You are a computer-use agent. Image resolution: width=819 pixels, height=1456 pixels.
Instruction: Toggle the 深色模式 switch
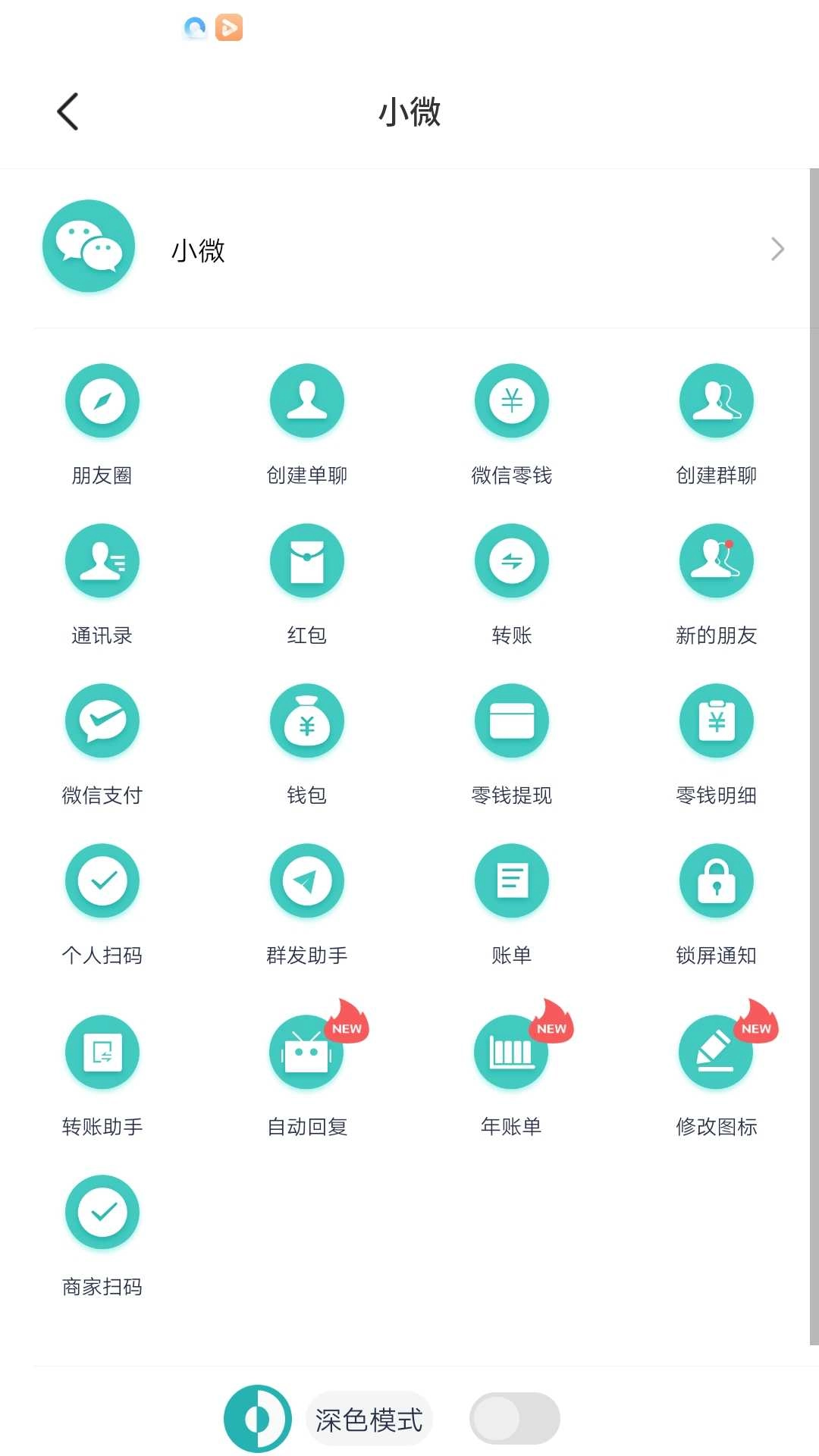tap(514, 1418)
